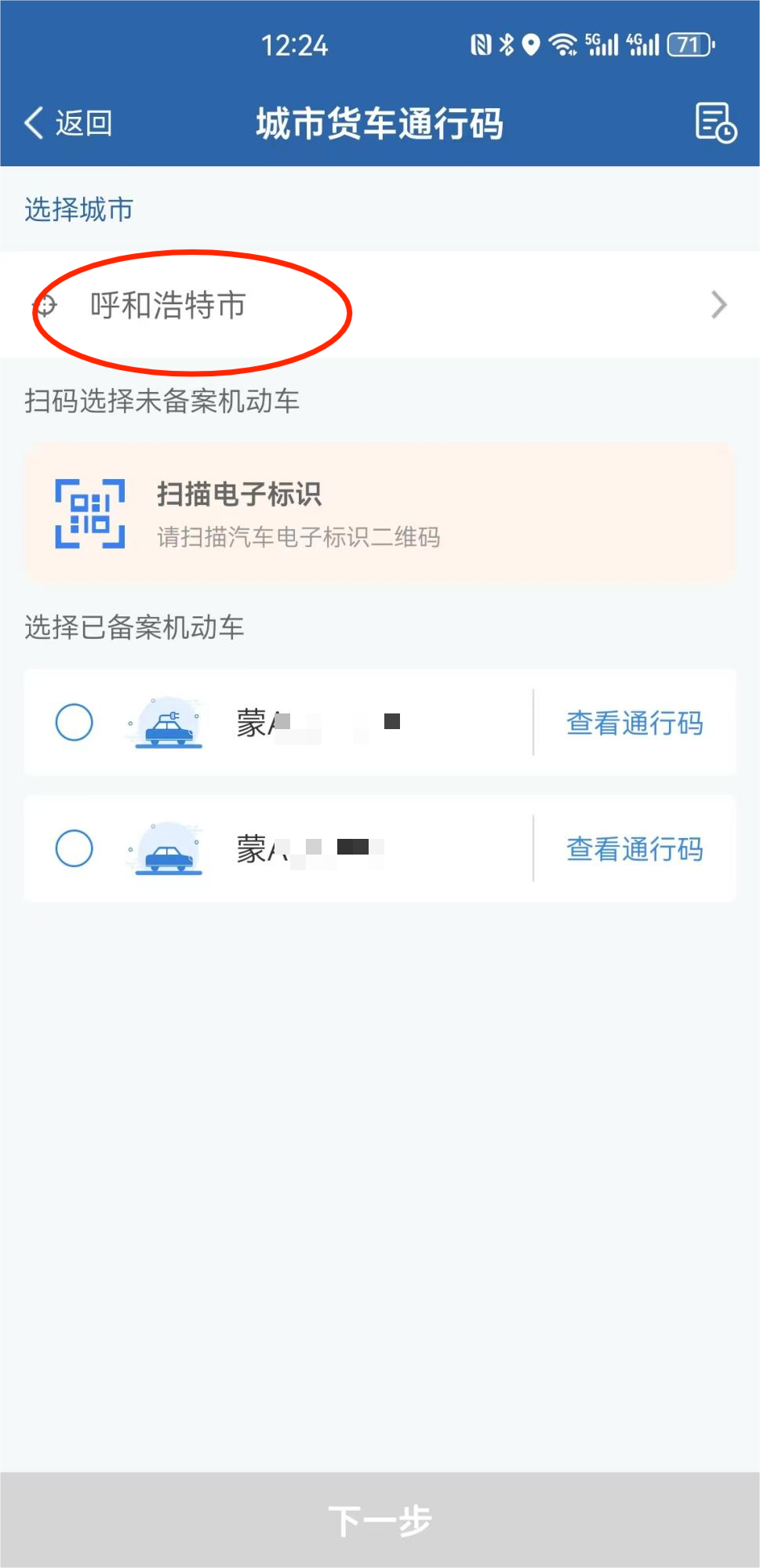Open the records icon in the app bar
This screenshot has width=760, height=1568.
[x=715, y=123]
